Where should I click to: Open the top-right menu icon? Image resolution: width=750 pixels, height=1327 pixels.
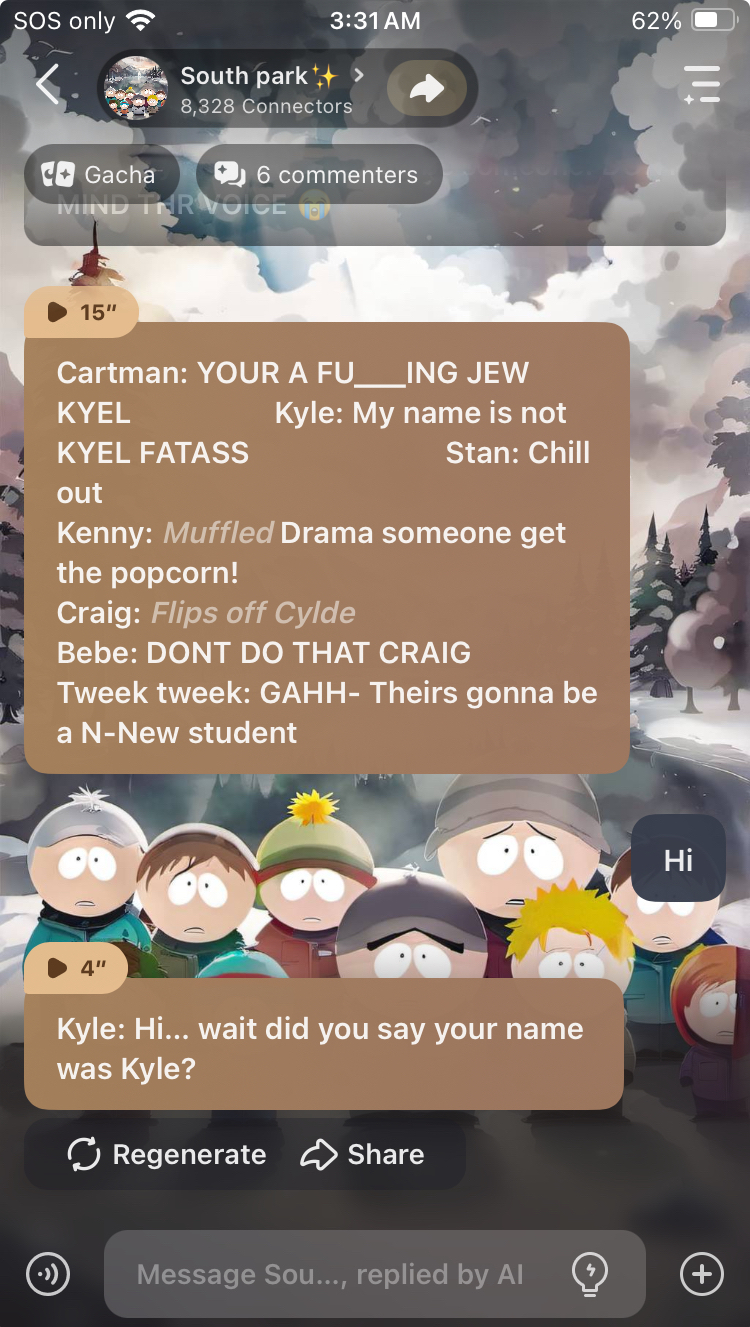pyautogui.click(x=701, y=85)
